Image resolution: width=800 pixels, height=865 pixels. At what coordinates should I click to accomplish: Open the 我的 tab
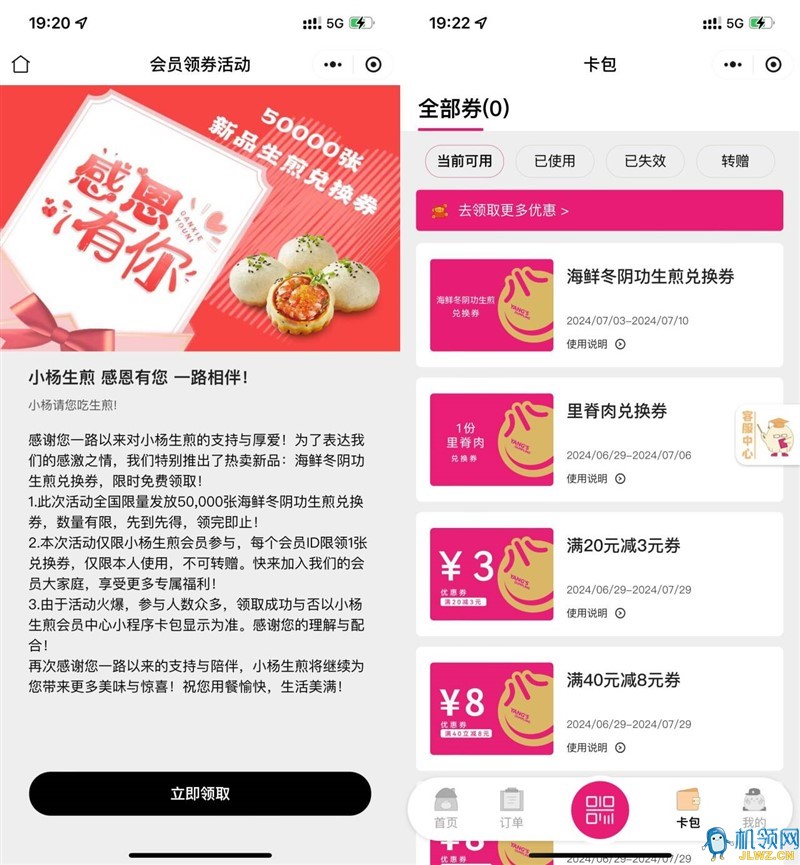click(x=754, y=809)
